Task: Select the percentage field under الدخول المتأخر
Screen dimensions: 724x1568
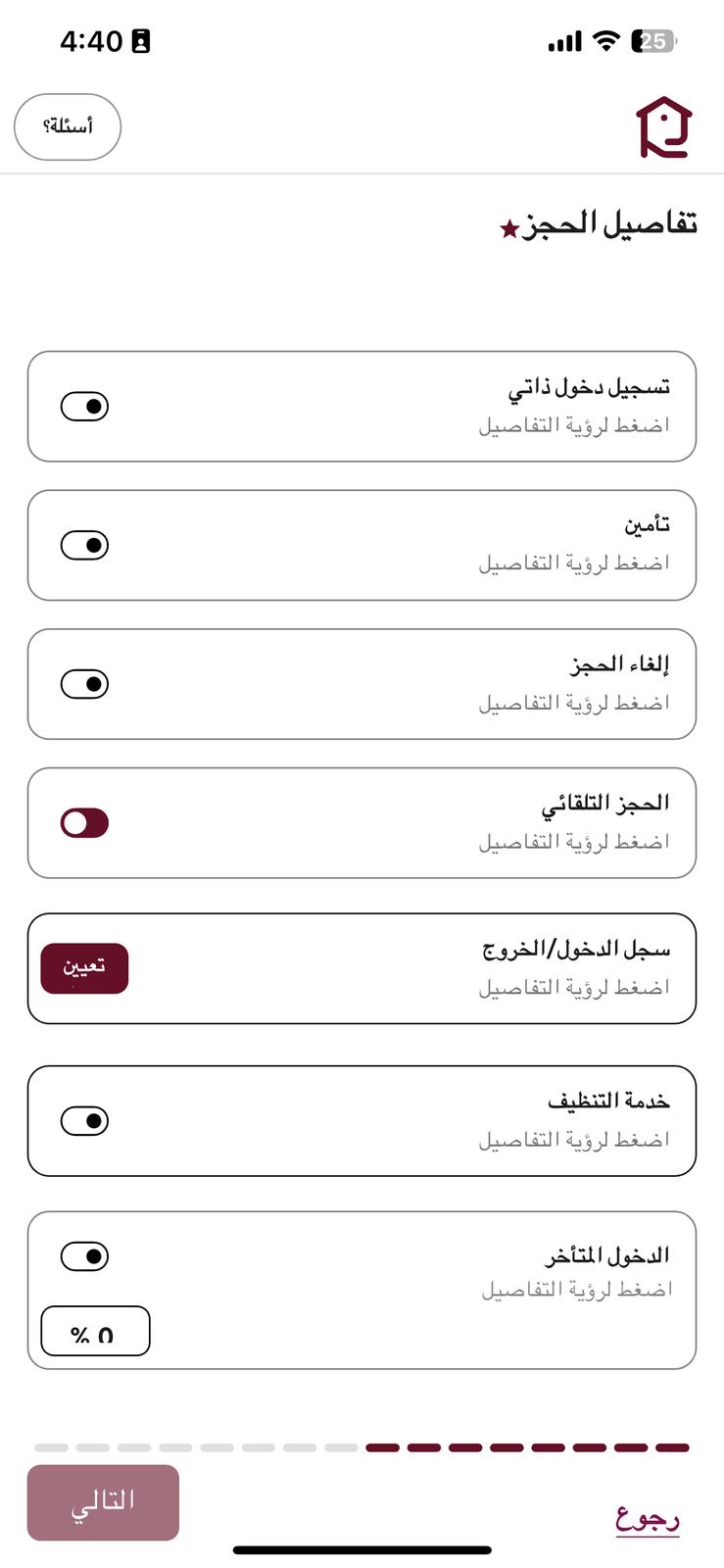Action: 95,1331
